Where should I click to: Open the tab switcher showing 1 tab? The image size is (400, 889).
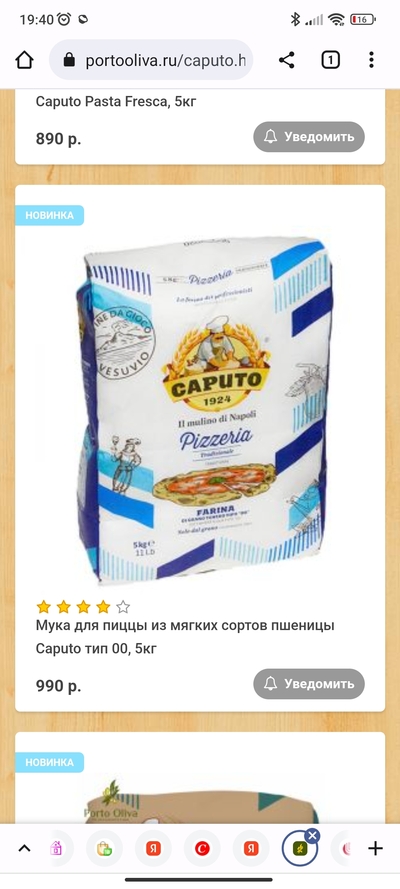pyautogui.click(x=331, y=60)
